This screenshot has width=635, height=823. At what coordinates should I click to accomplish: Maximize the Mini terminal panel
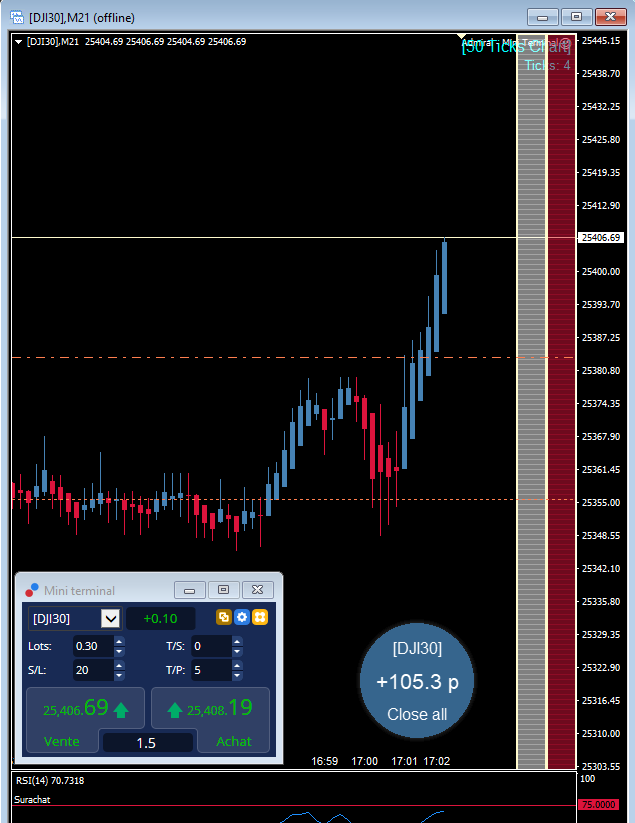(x=224, y=590)
